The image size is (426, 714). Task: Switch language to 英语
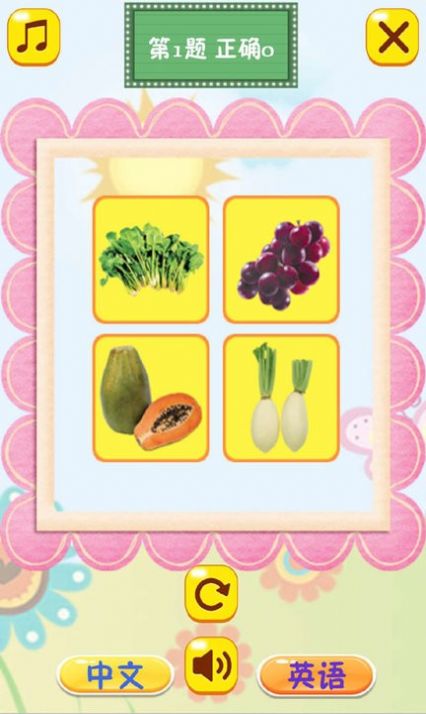pos(316,675)
